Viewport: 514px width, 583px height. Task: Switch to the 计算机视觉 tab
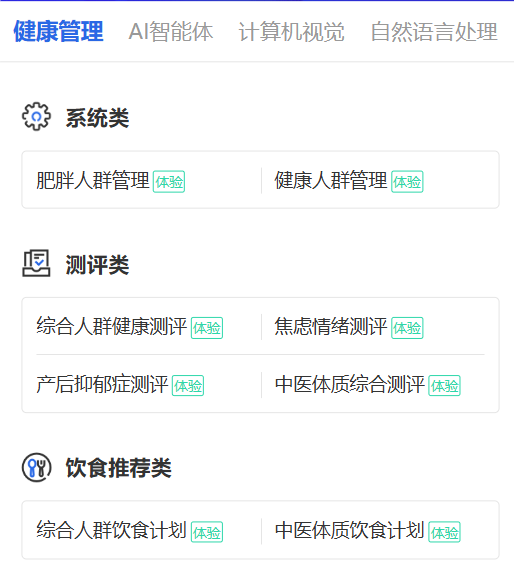292,32
